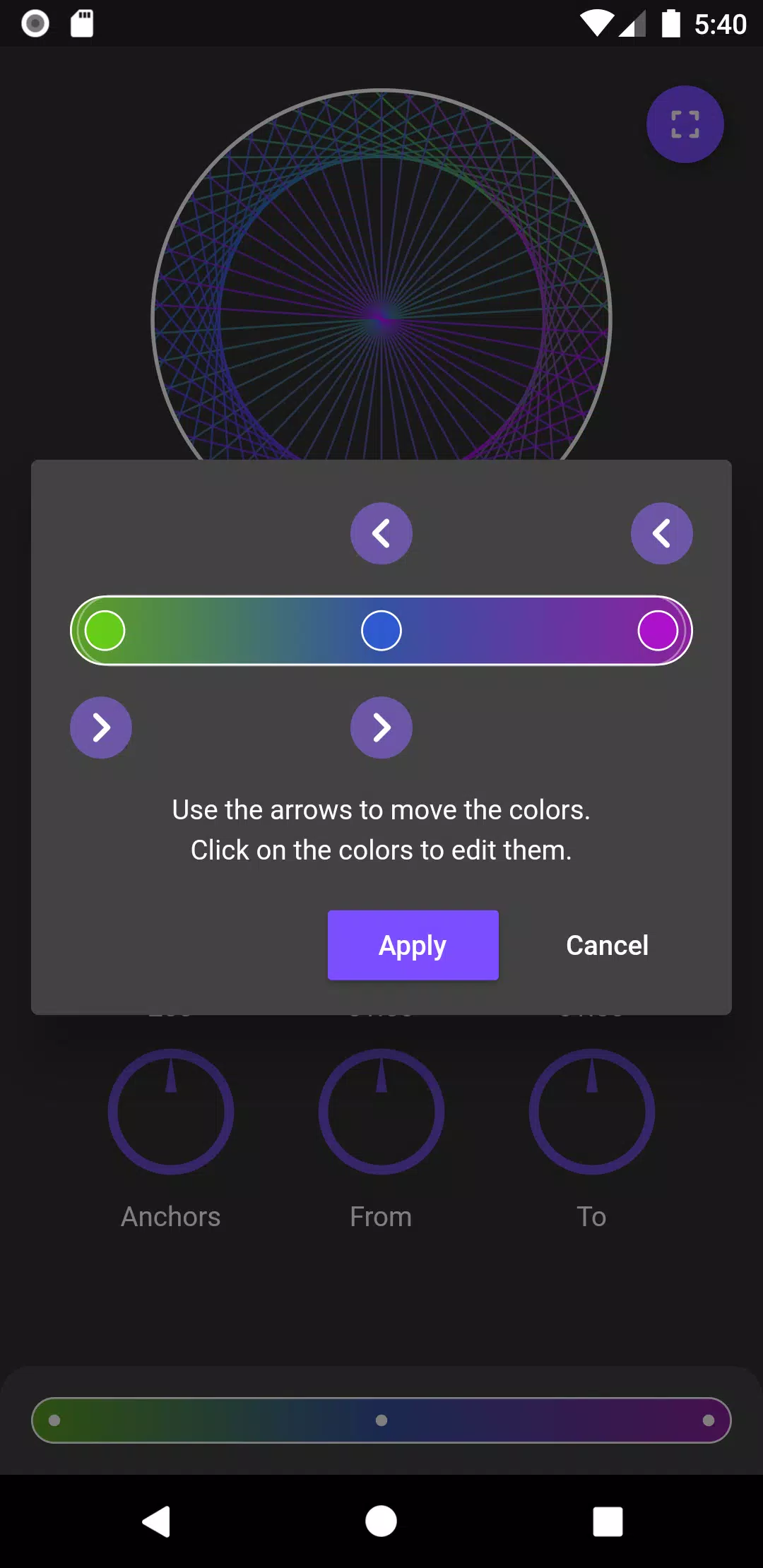Cancel the color editing dialog
The image size is (763, 1568).
[607, 945]
